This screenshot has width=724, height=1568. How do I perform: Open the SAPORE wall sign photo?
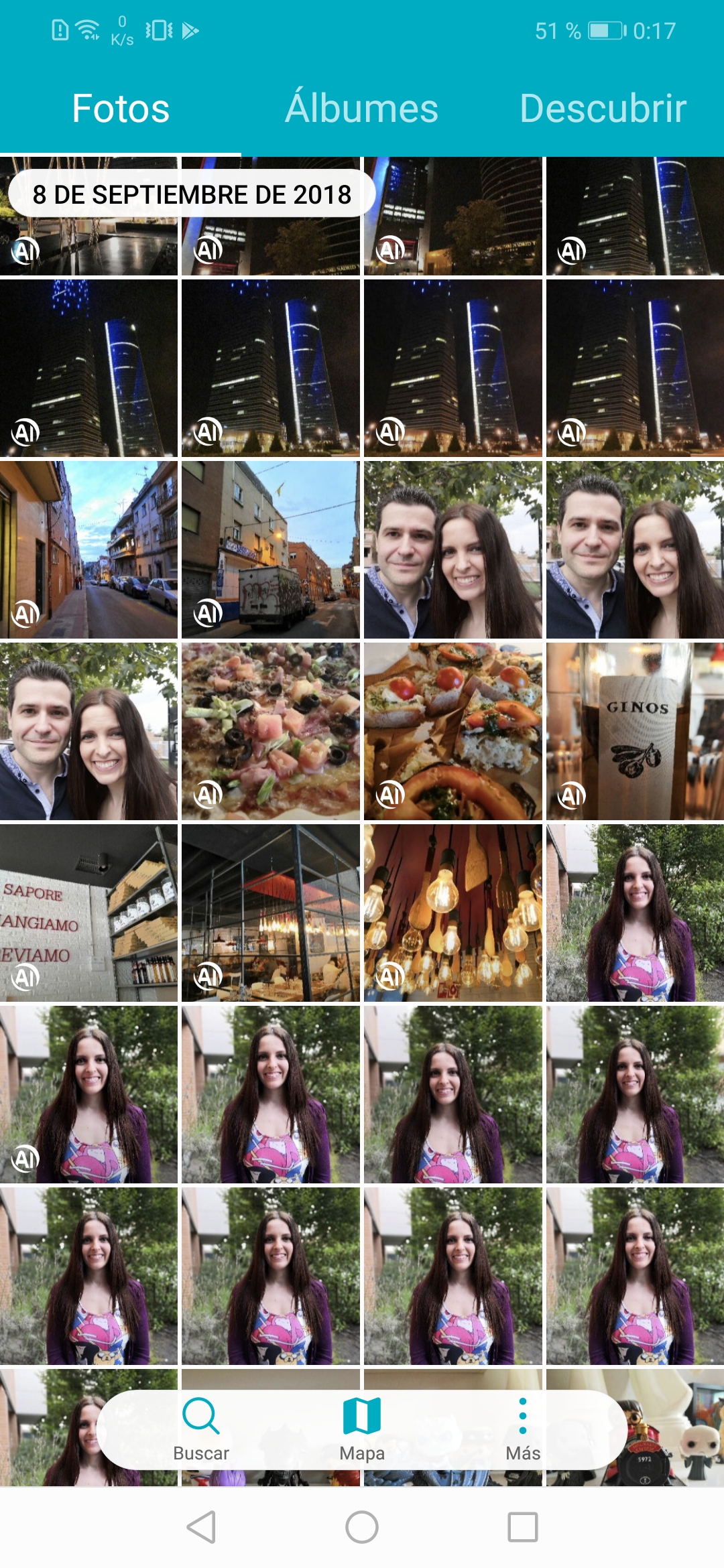tap(88, 913)
